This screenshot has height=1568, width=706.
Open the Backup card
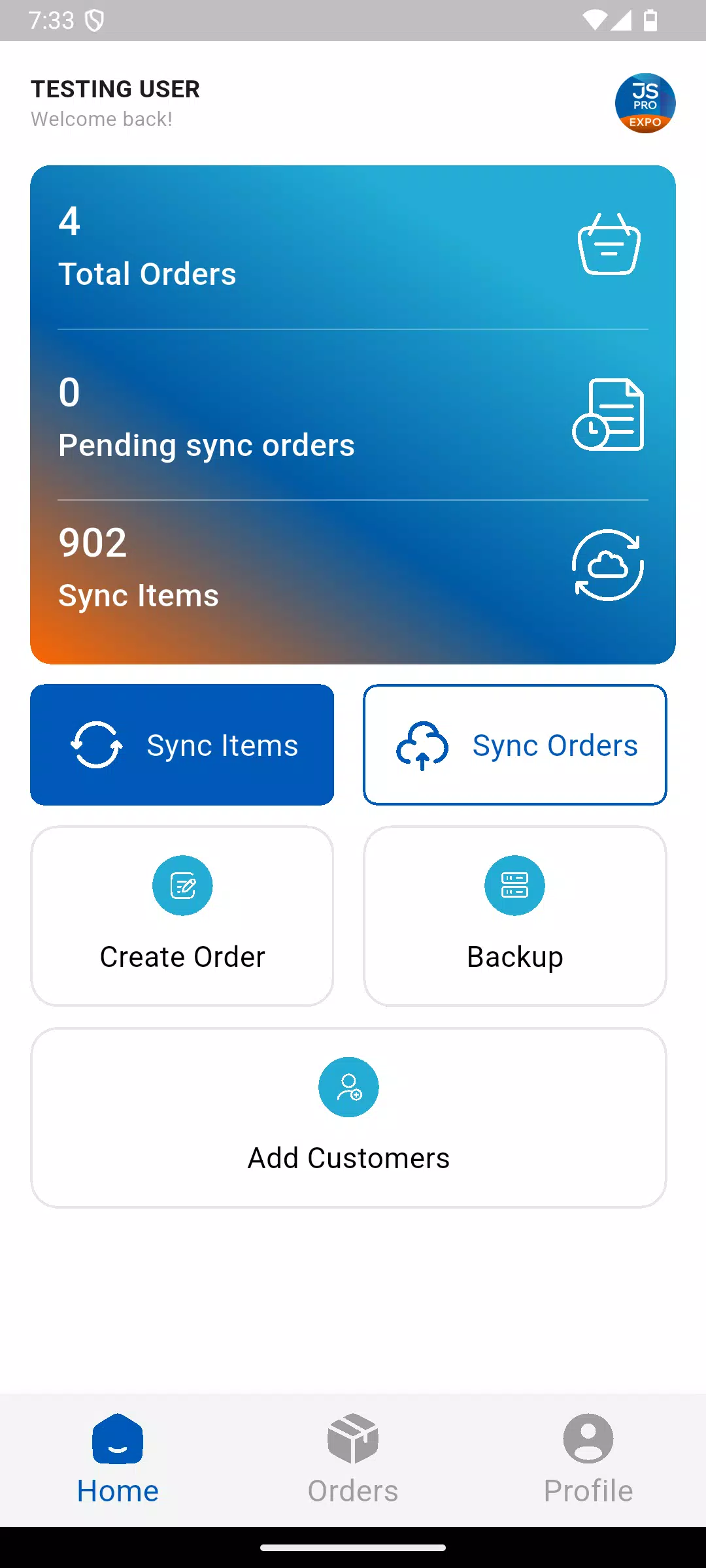[514, 916]
